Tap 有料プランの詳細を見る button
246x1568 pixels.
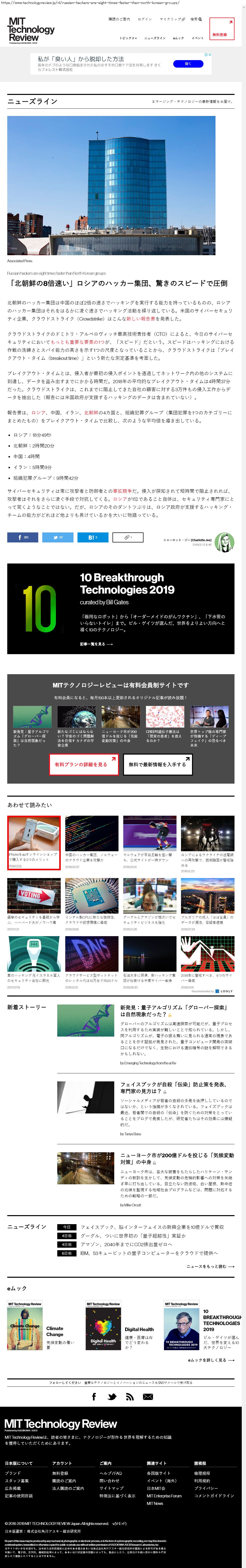[84, 764]
